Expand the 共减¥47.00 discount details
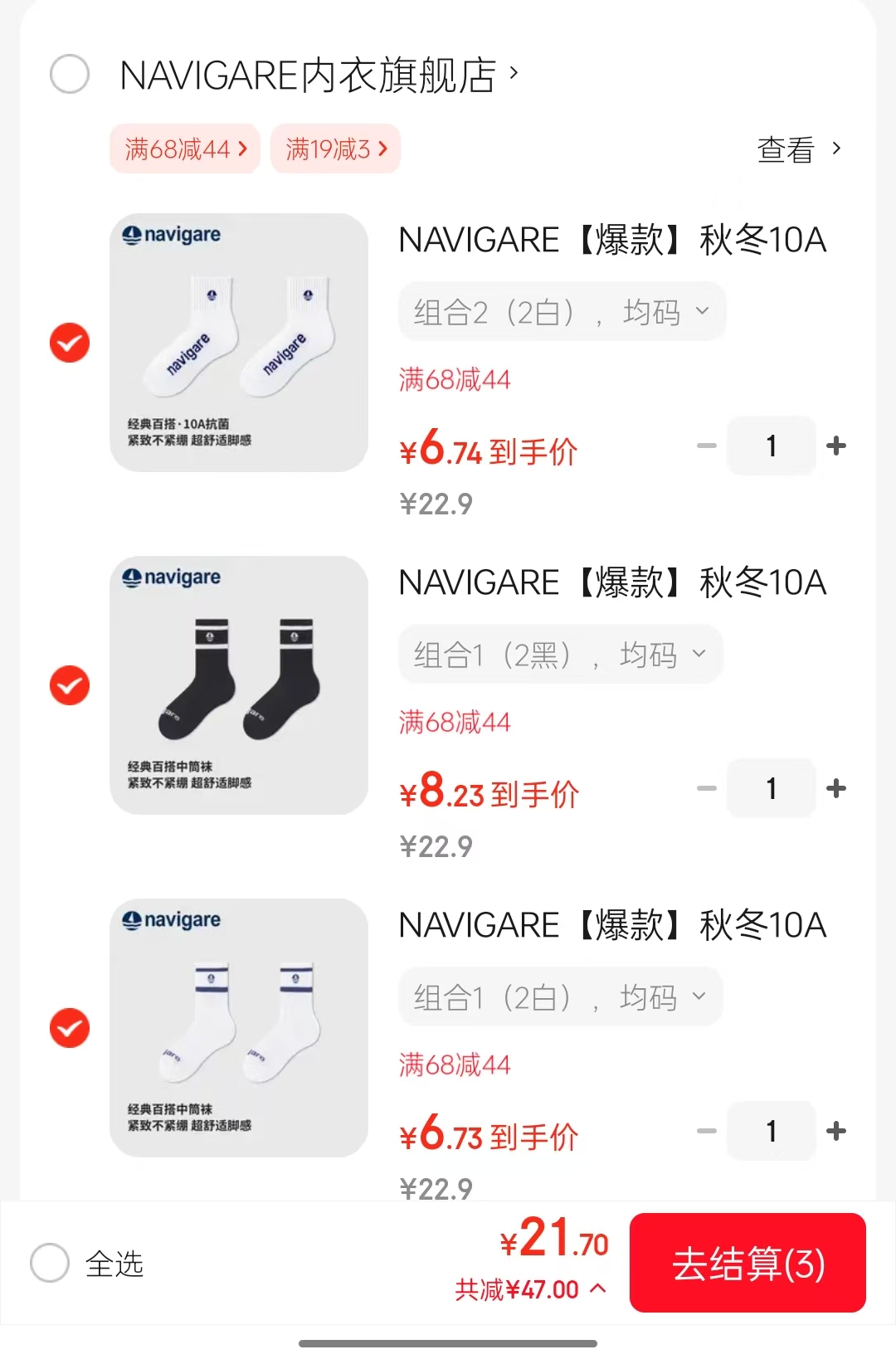The image size is (896, 1364). (531, 1289)
